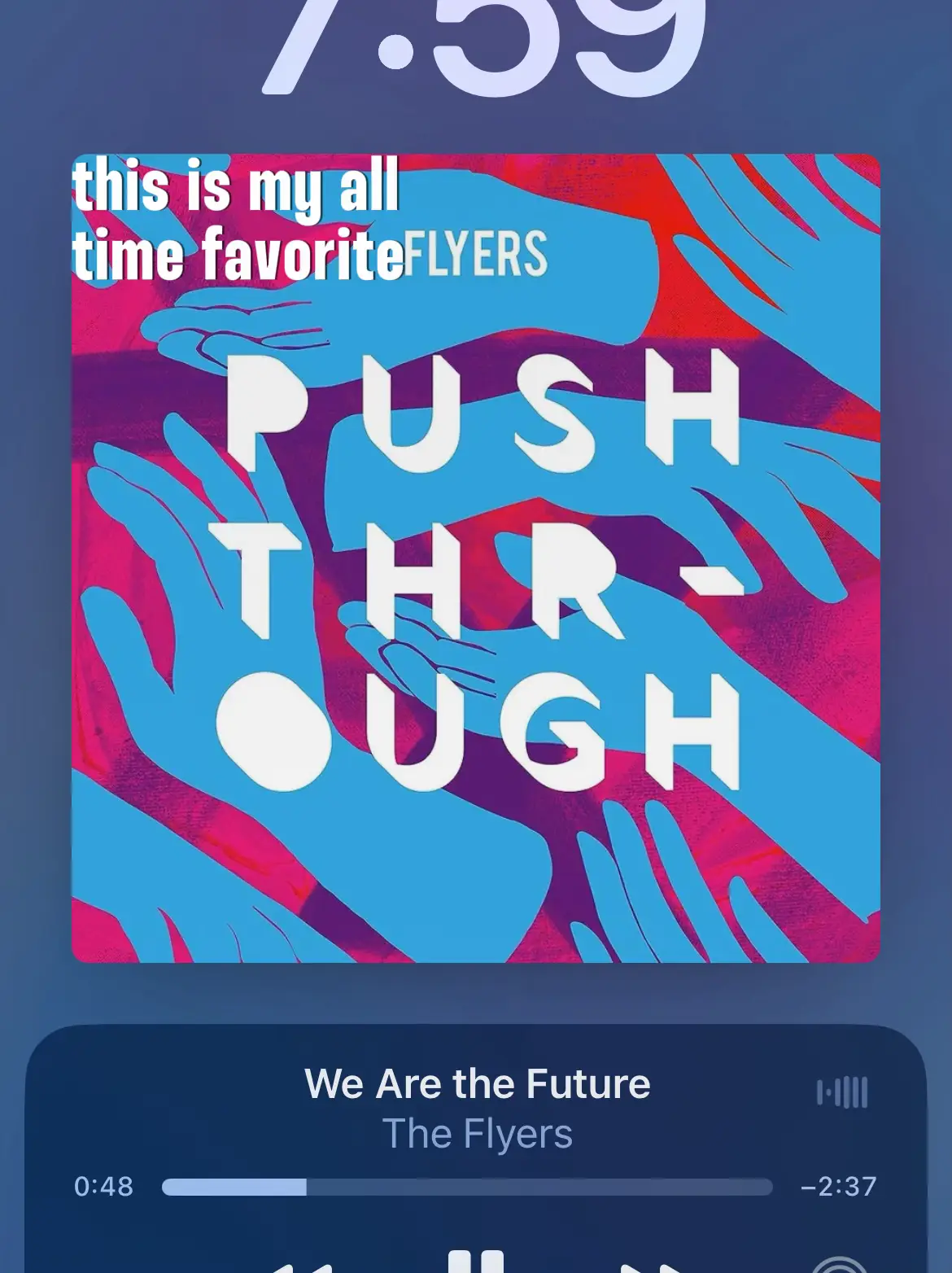952x1273 pixels.
Task: Tap the playback progress bar to seek
Action: pyautogui.click(x=466, y=1187)
